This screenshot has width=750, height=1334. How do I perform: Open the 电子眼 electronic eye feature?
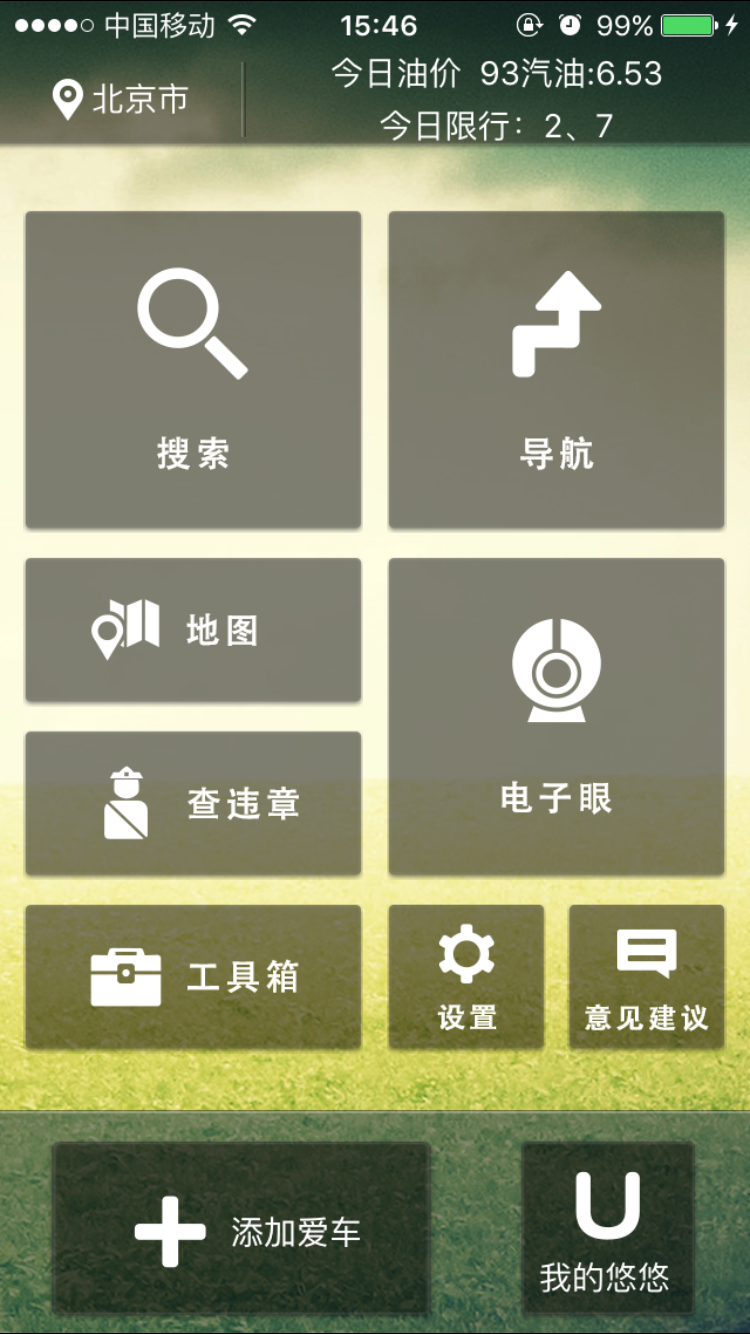[556, 716]
